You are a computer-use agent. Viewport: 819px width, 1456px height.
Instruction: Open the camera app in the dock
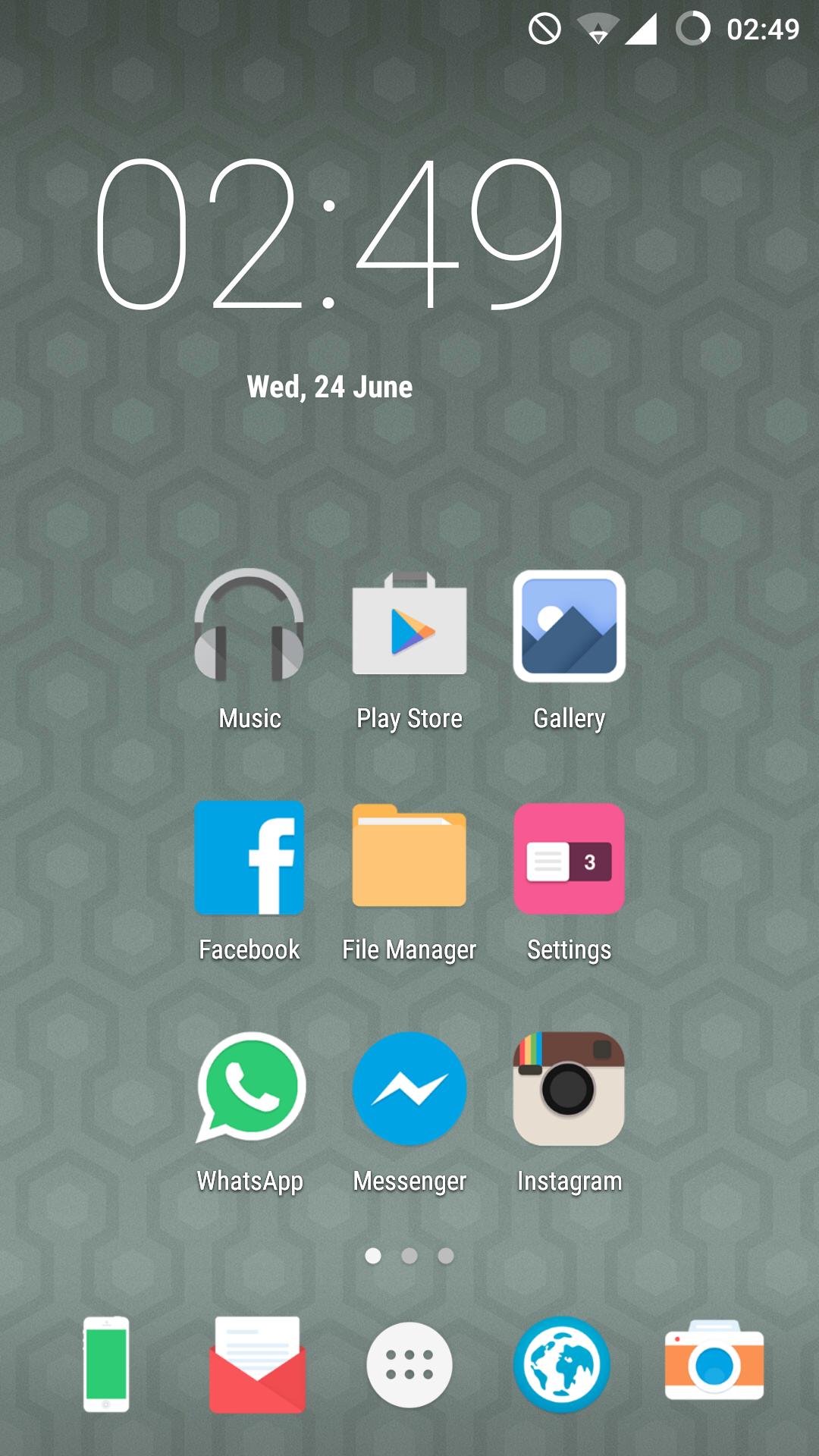pyautogui.click(x=713, y=1363)
